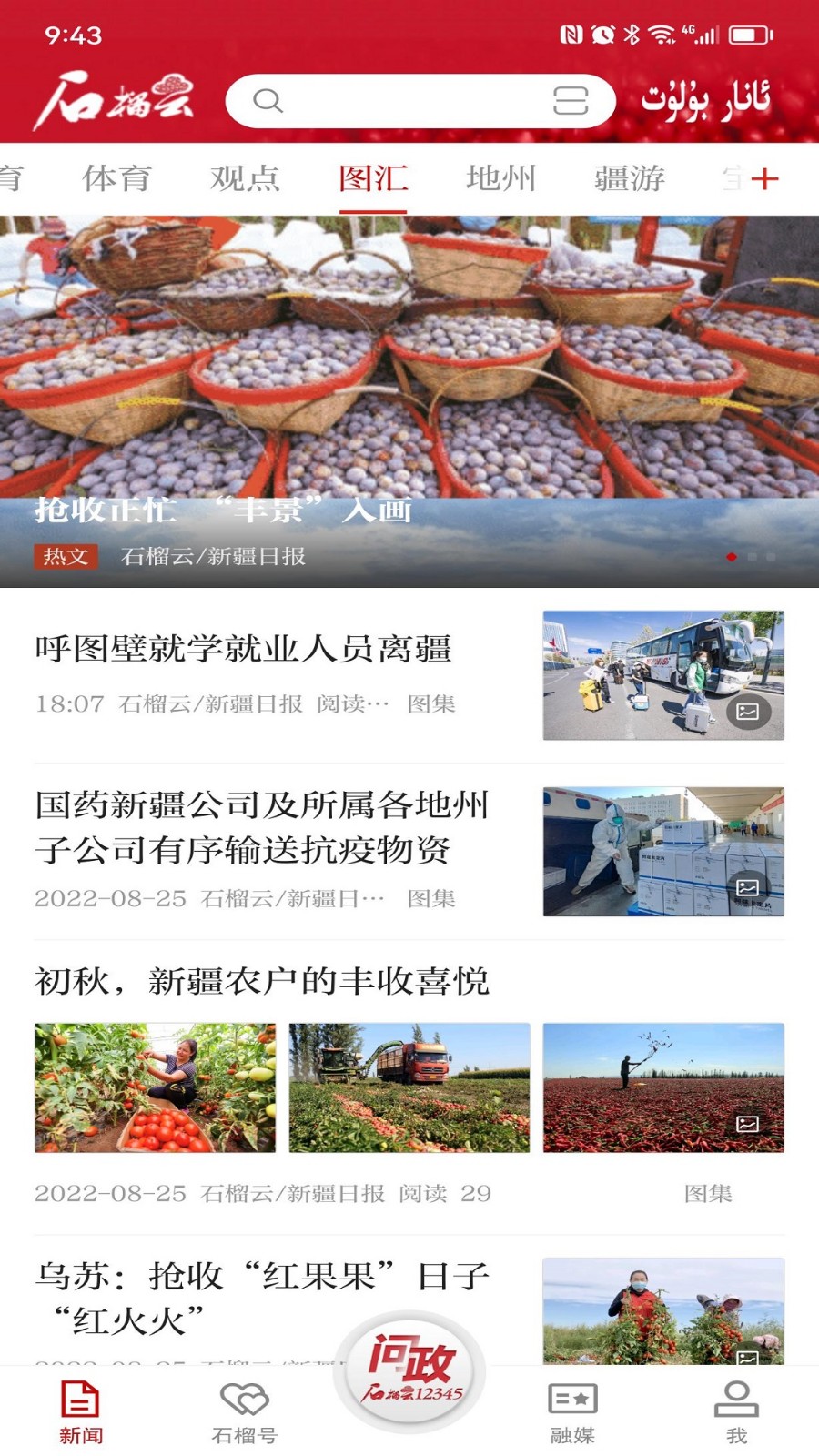The image size is (819, 1456).
Task: Open article about 国药新疆公司 抗疫物资
Action: 262,827
